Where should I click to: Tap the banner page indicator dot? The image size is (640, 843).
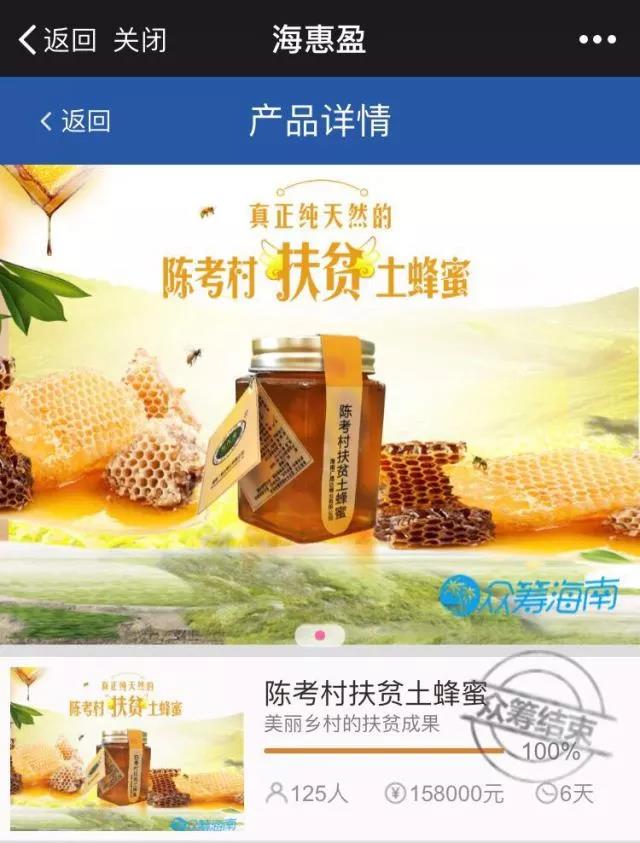[320, 635]
